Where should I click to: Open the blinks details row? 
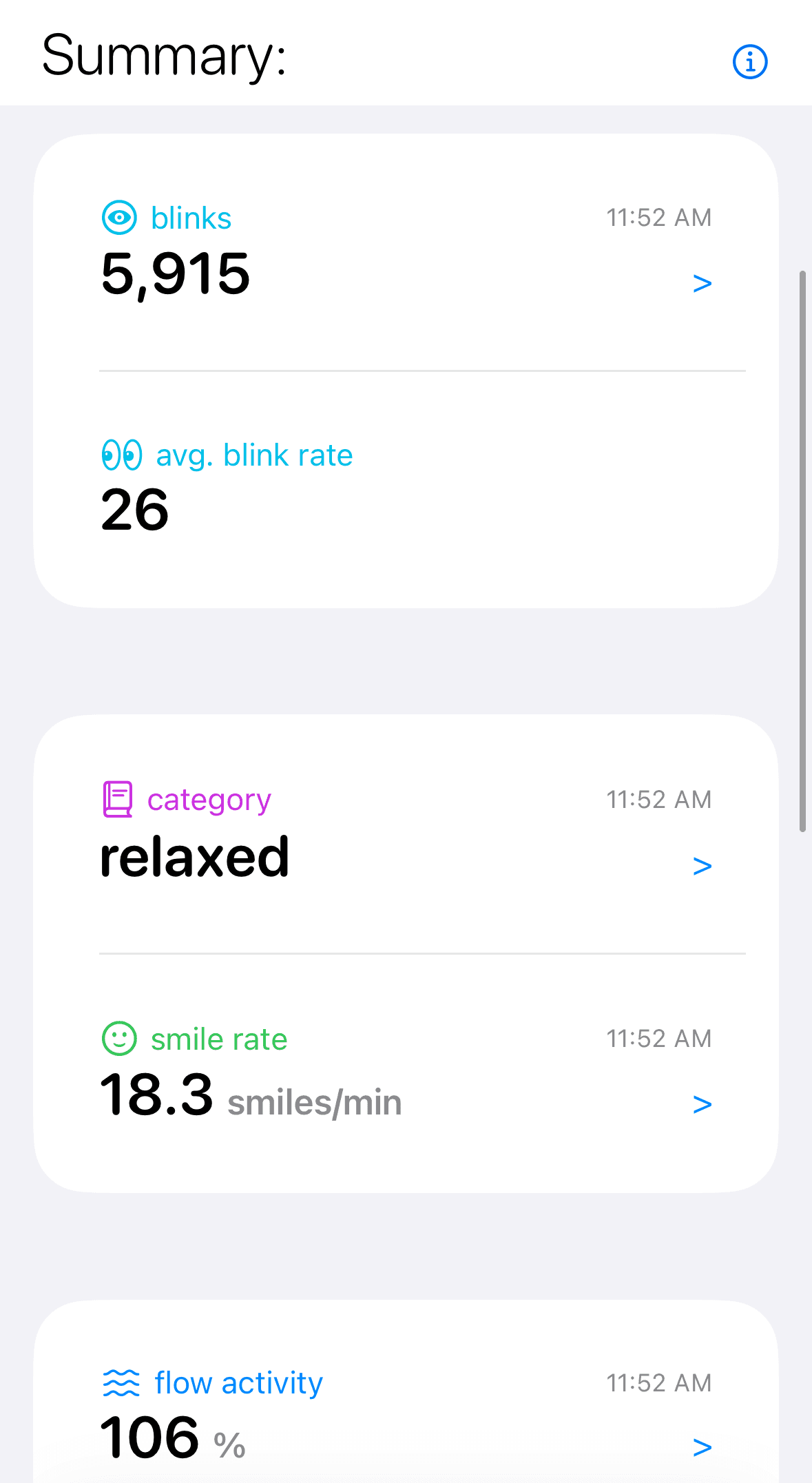click(406, 252)
